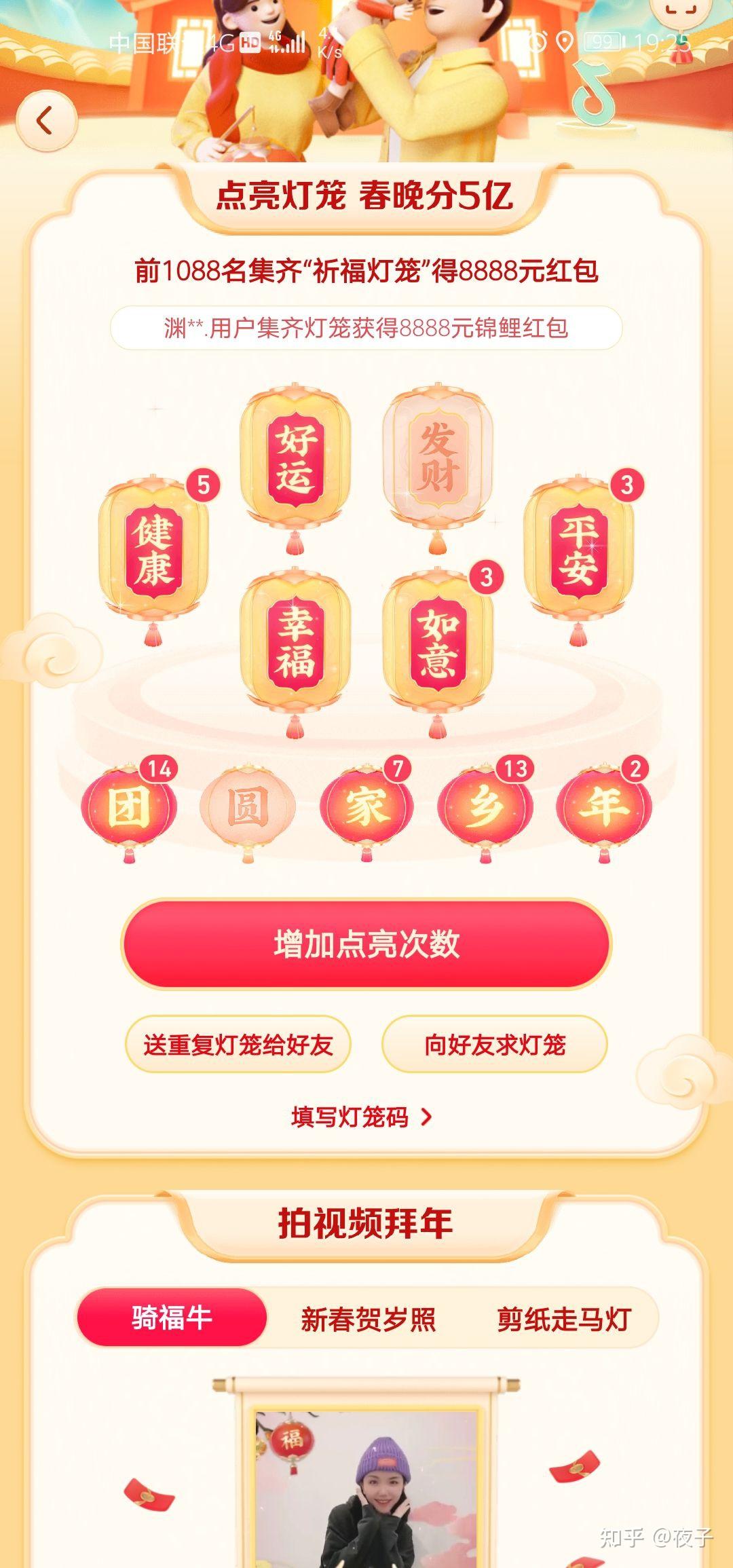Tap 向好友求灯笼 button
This screenshot has height=1568, width=733.
(495, 1044)
